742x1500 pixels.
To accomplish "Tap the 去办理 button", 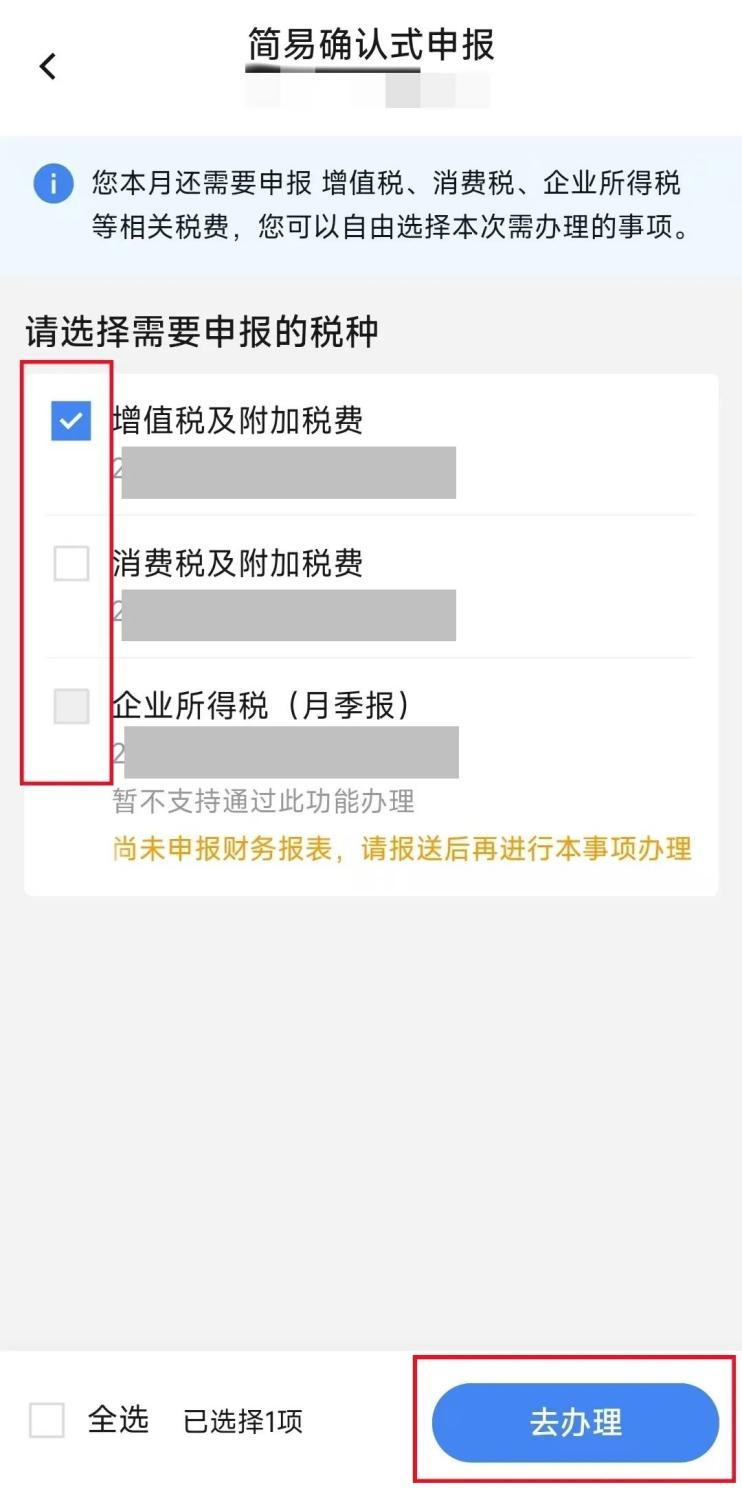I will click(x=575, y=1422).
